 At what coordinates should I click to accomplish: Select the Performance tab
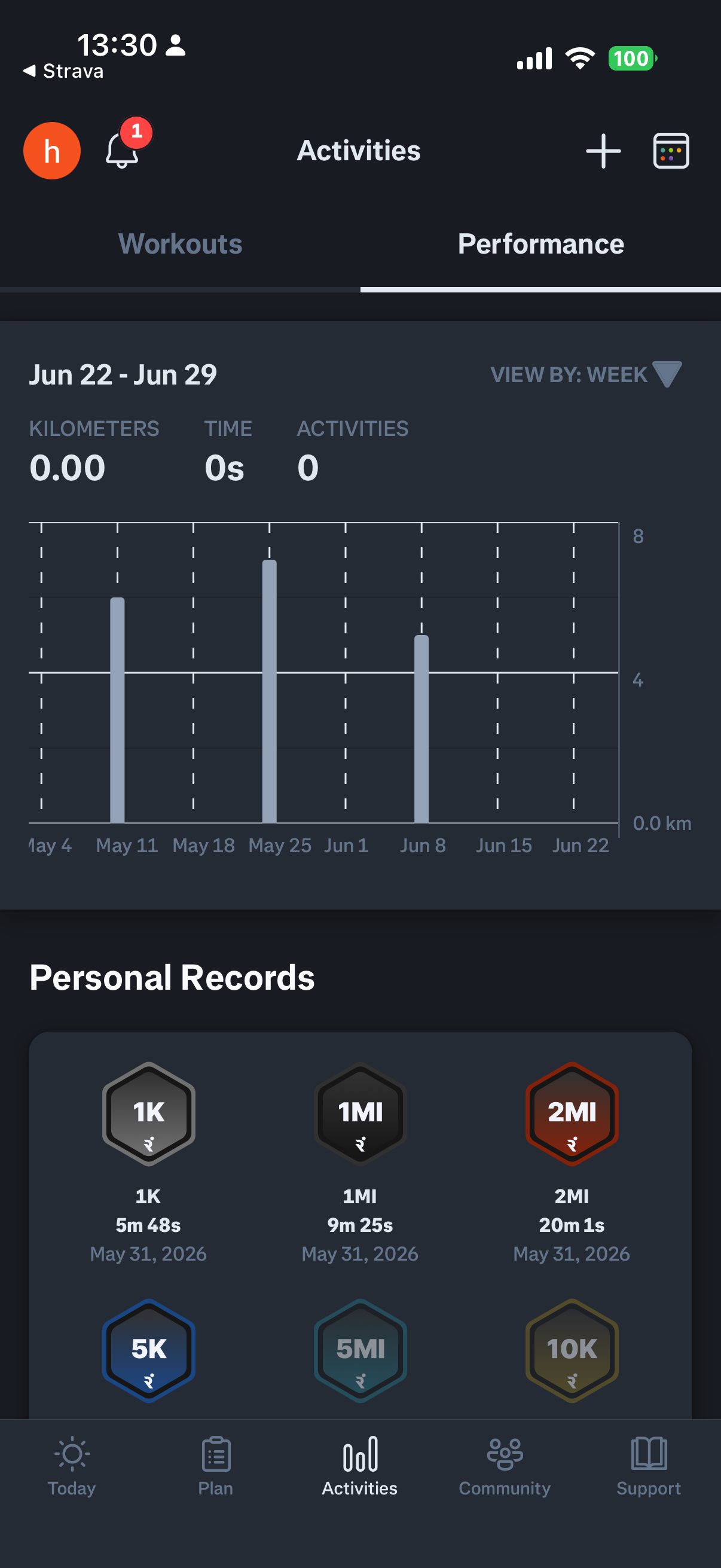point(540,244)
